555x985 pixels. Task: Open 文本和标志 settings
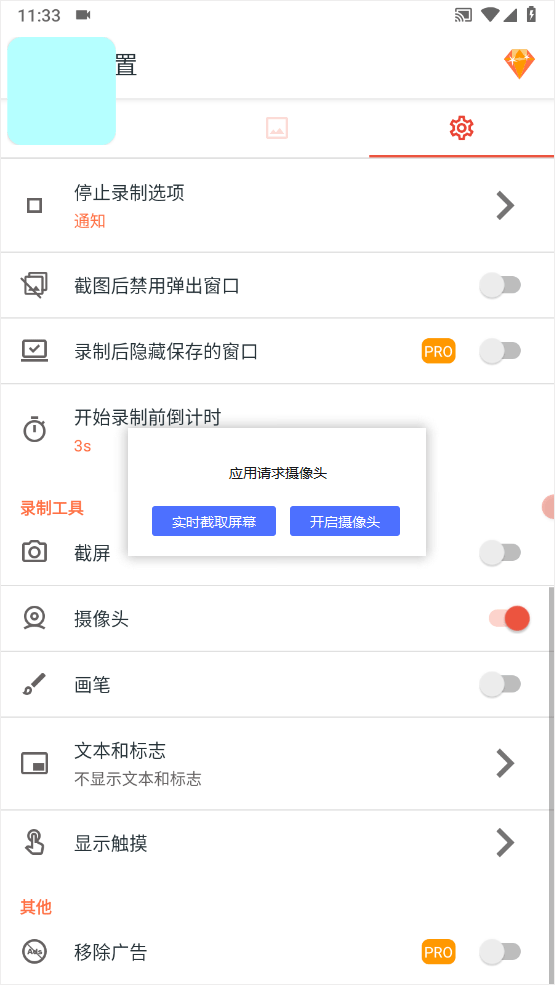click(x=277, y=764)
